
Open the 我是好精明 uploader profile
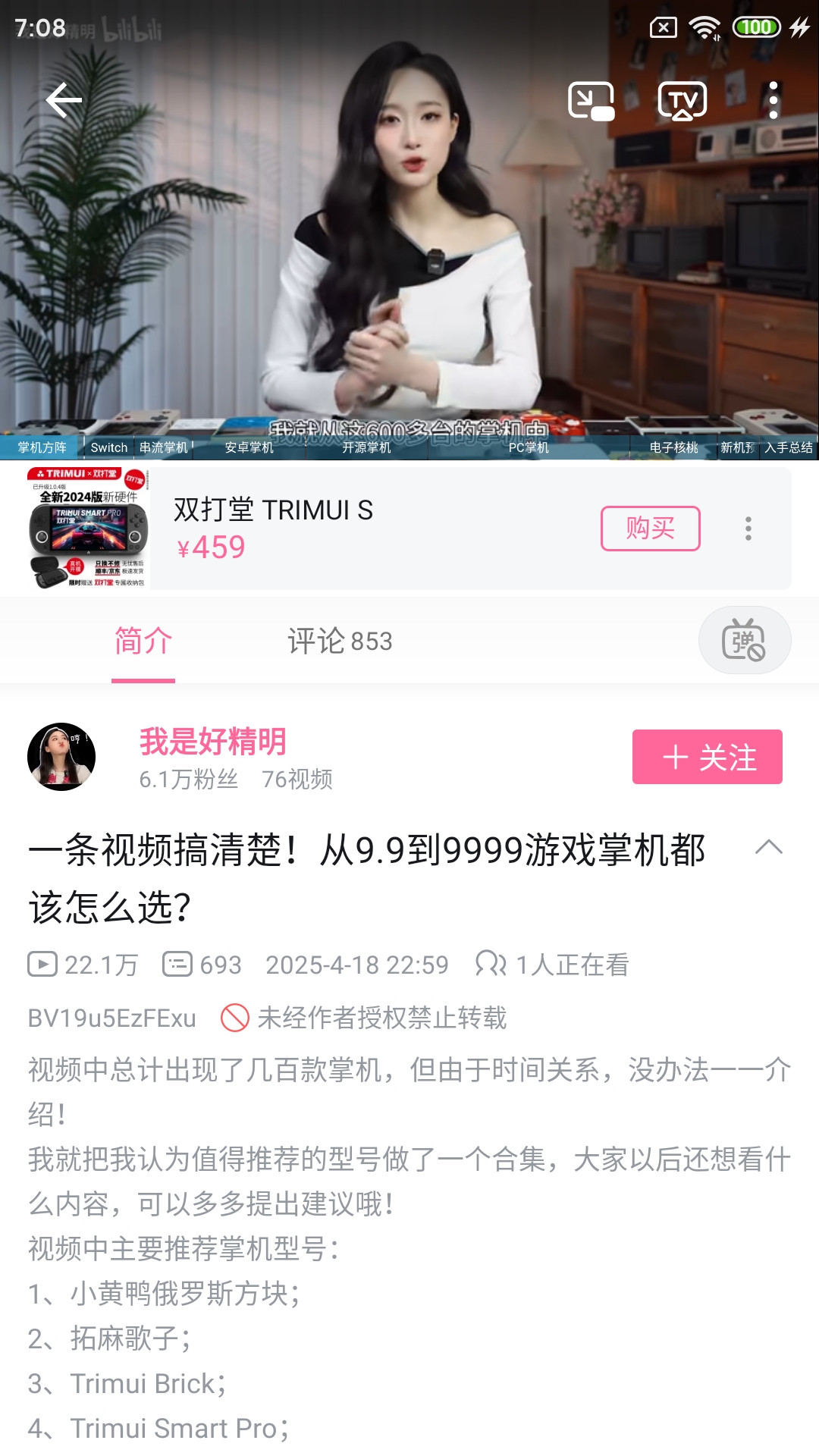213,742
